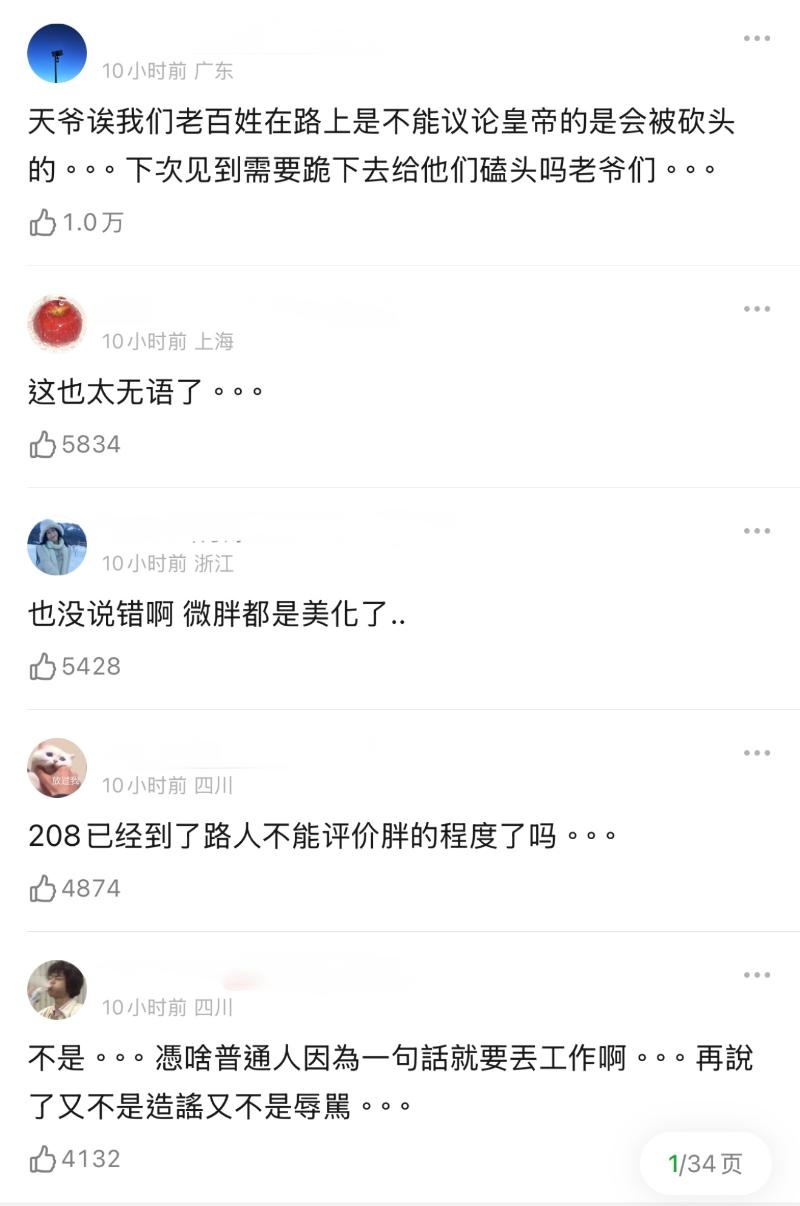Open the three-dot menu on the 上海 comment

(757, 309)
